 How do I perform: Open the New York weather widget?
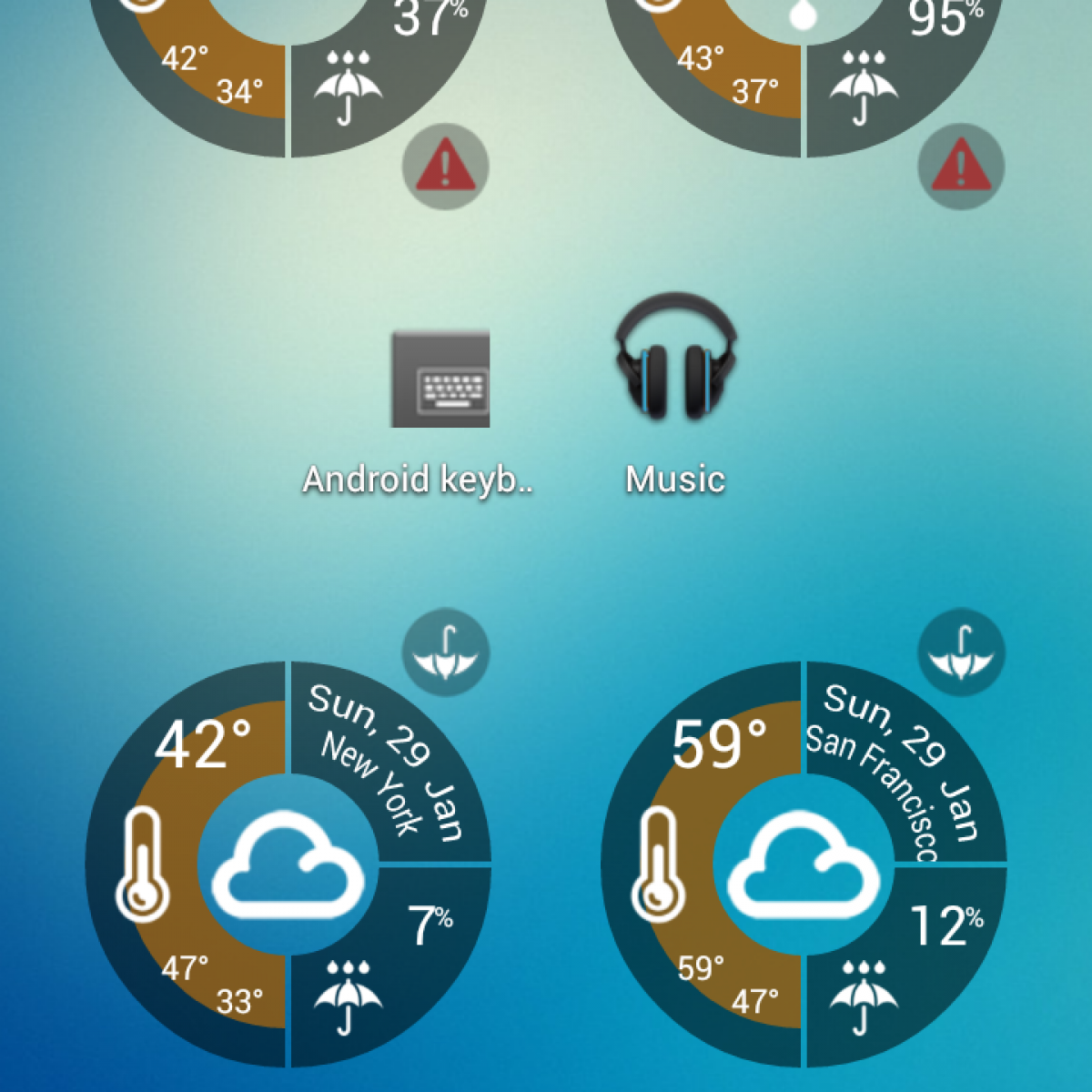288,864
